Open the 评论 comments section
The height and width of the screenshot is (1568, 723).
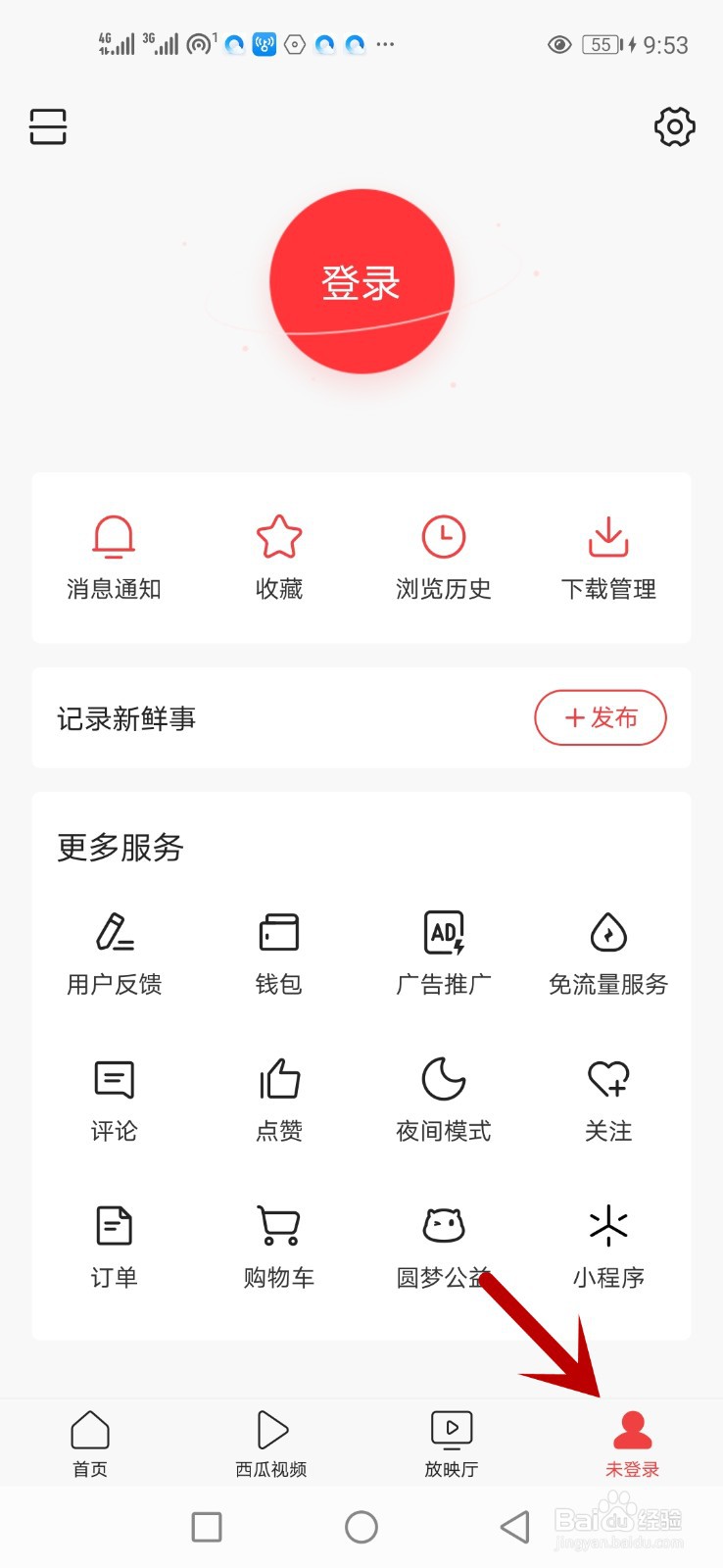point(114,1098)
